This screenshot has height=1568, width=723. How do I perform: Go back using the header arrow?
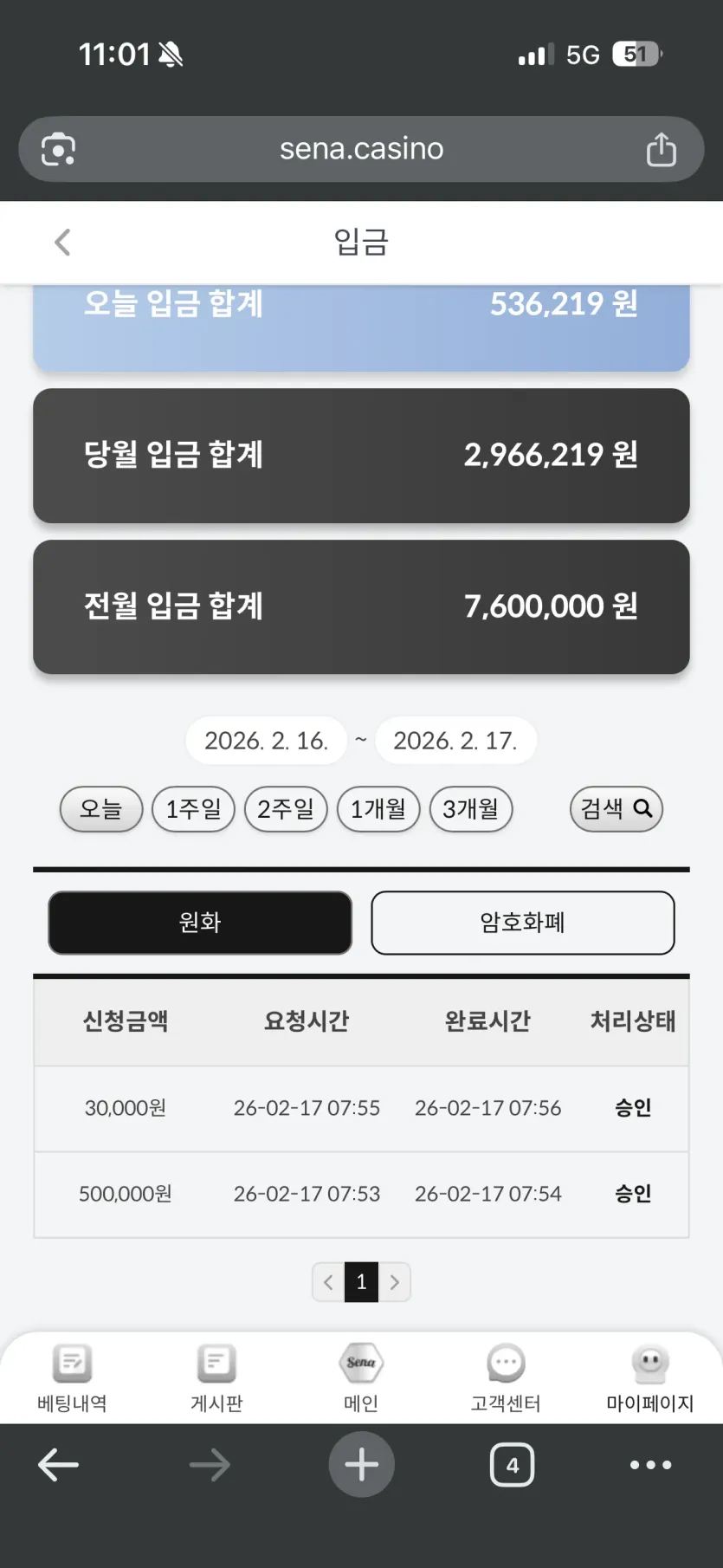tap(62, 242)
